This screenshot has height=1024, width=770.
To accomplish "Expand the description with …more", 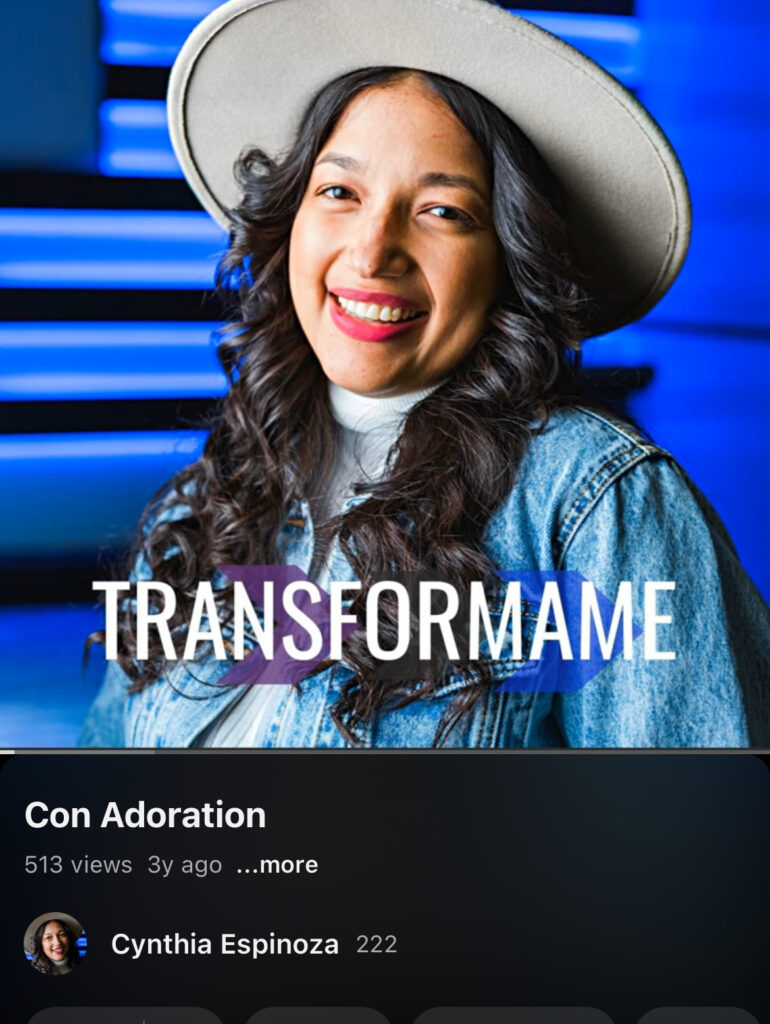I will click(x=277, y=865).
